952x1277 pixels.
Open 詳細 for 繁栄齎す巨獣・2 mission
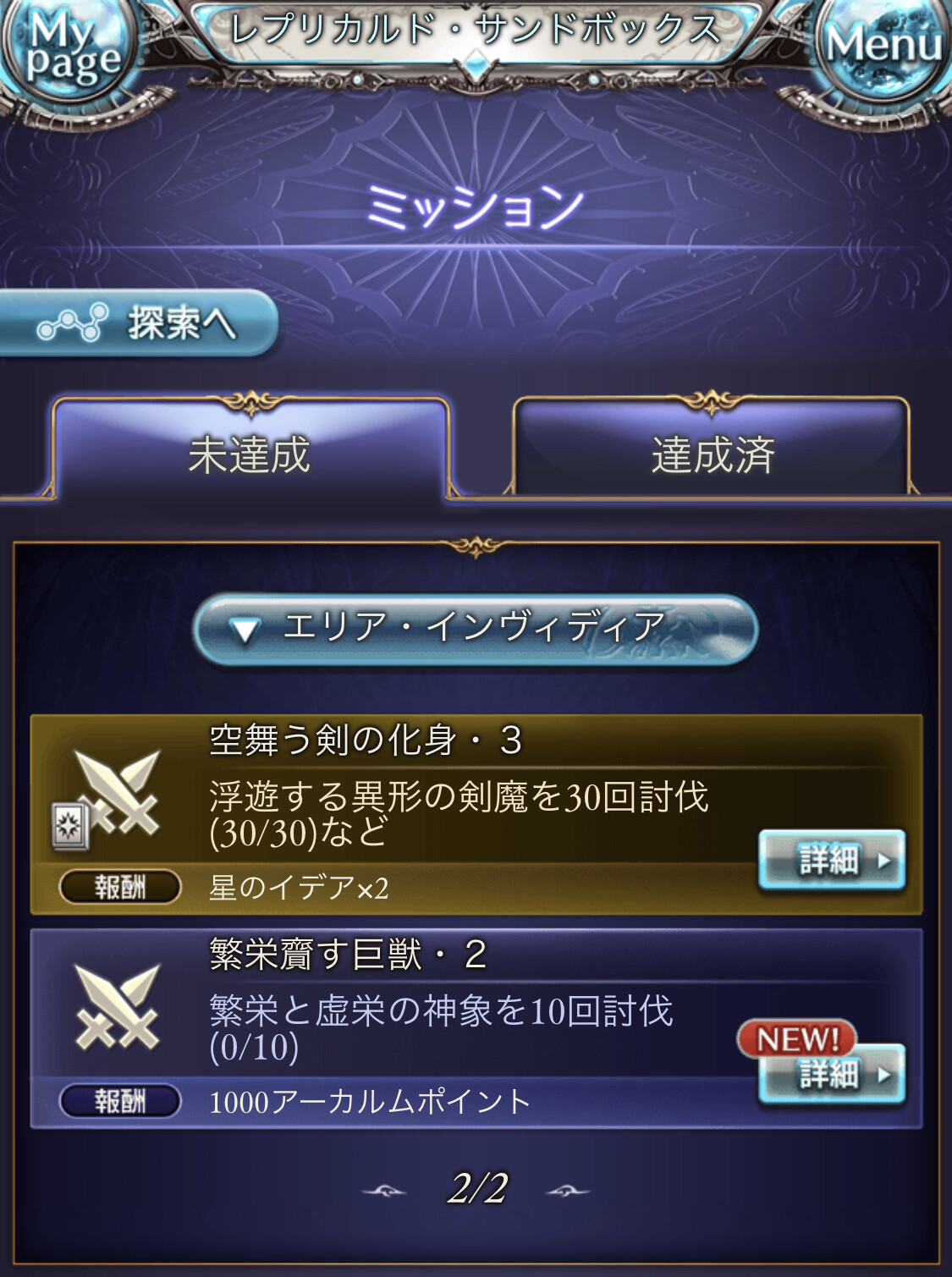pyautogui.click(x=832, y=1075)
